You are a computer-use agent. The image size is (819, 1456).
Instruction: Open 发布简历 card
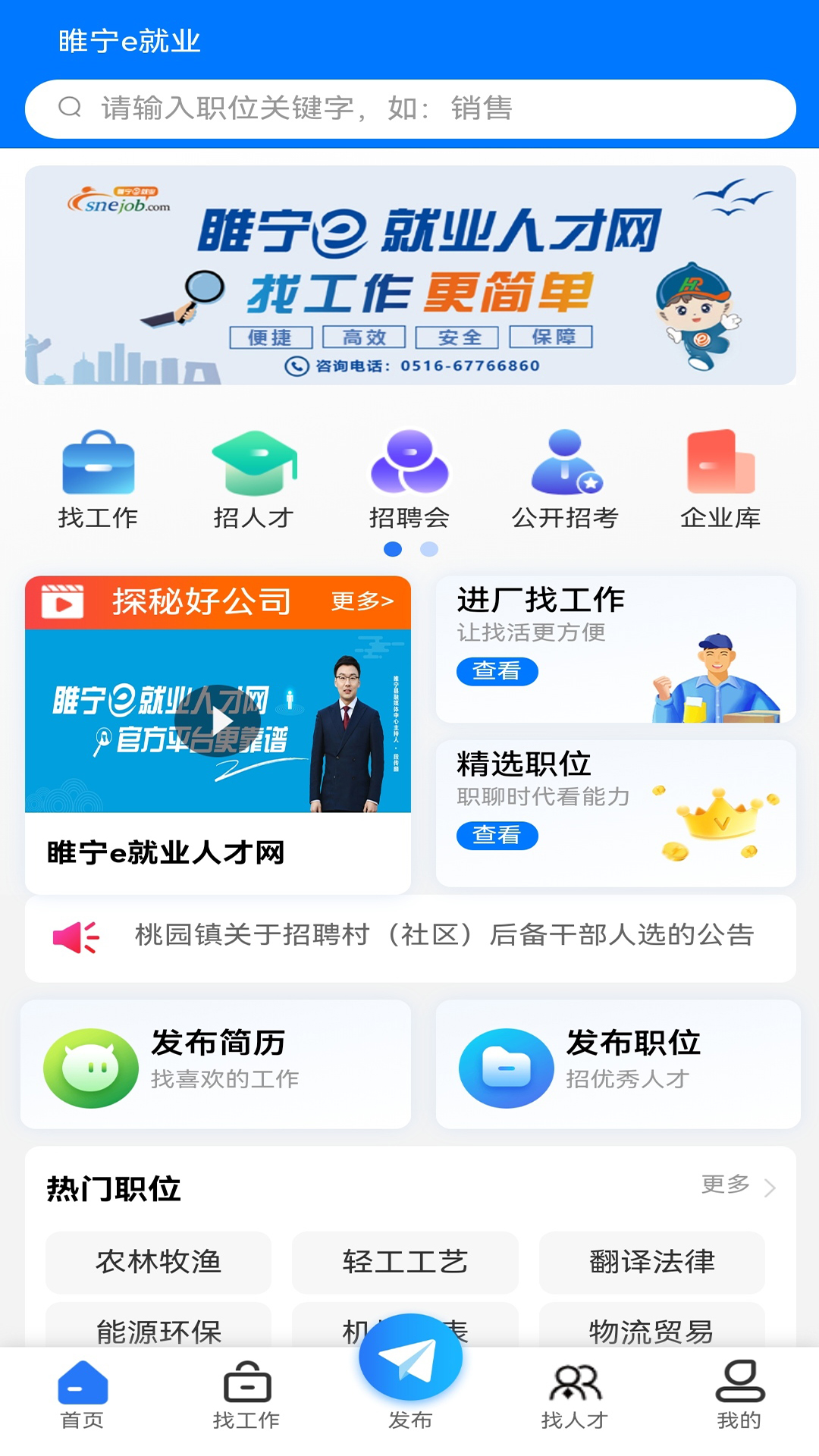(x=216, y=1064)
